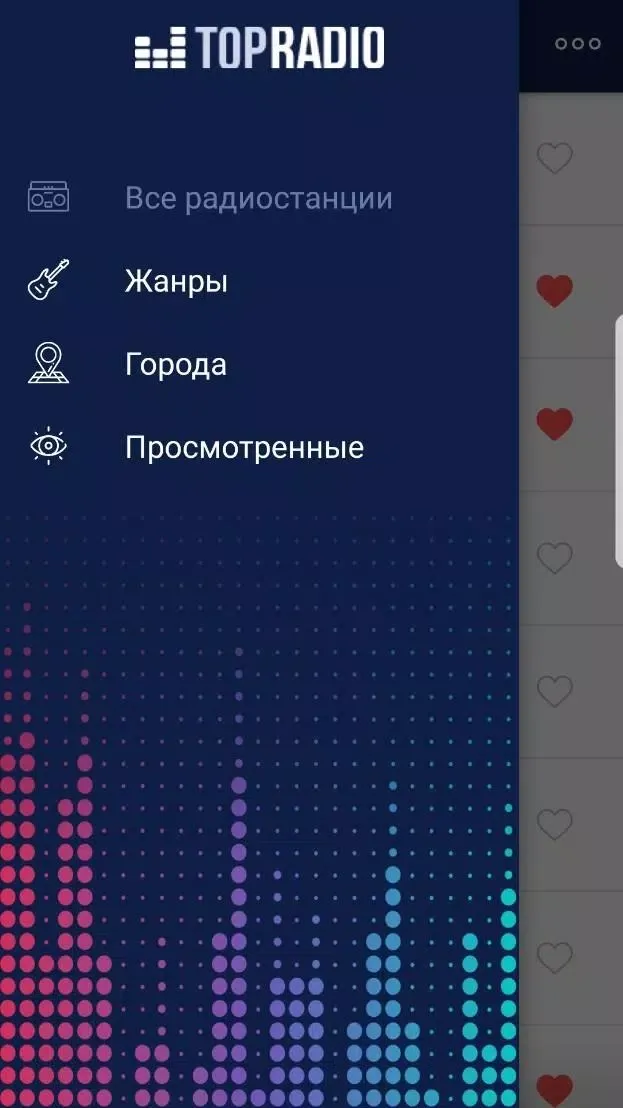The image size is (623, 1108).
Task: Go to Города list
Action: pos(259,365)
